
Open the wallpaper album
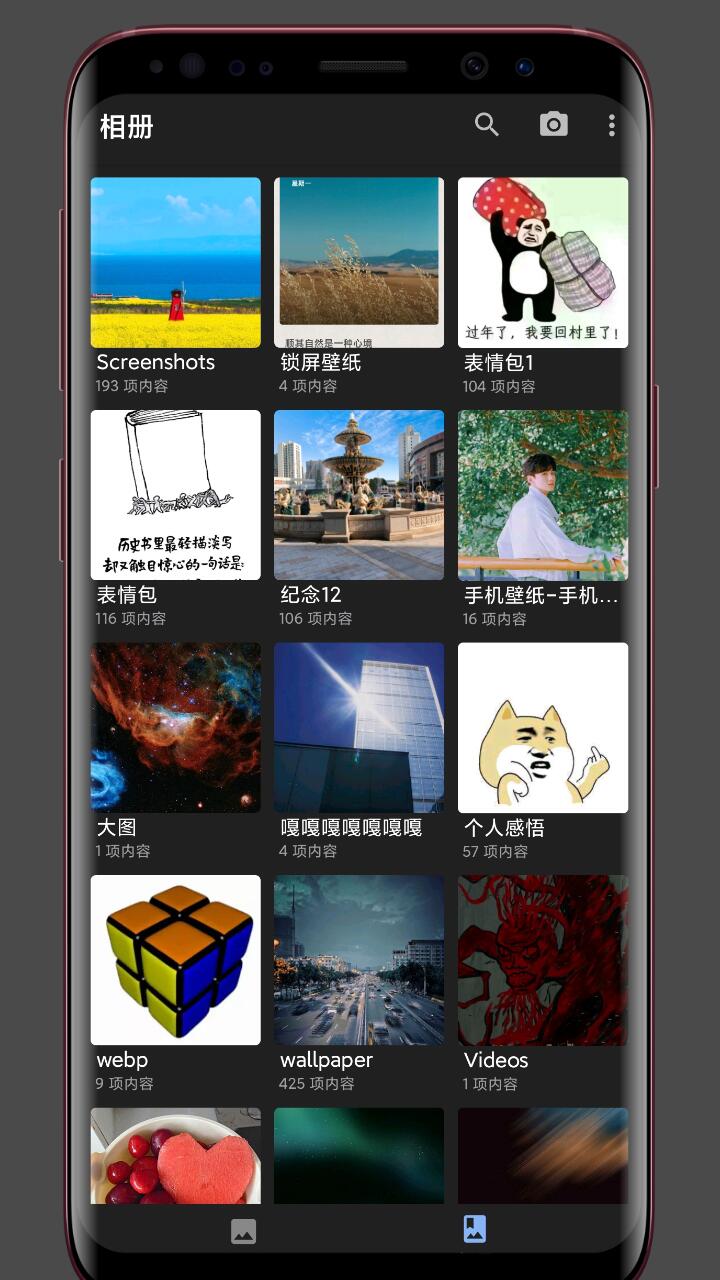tap(359, 960)
